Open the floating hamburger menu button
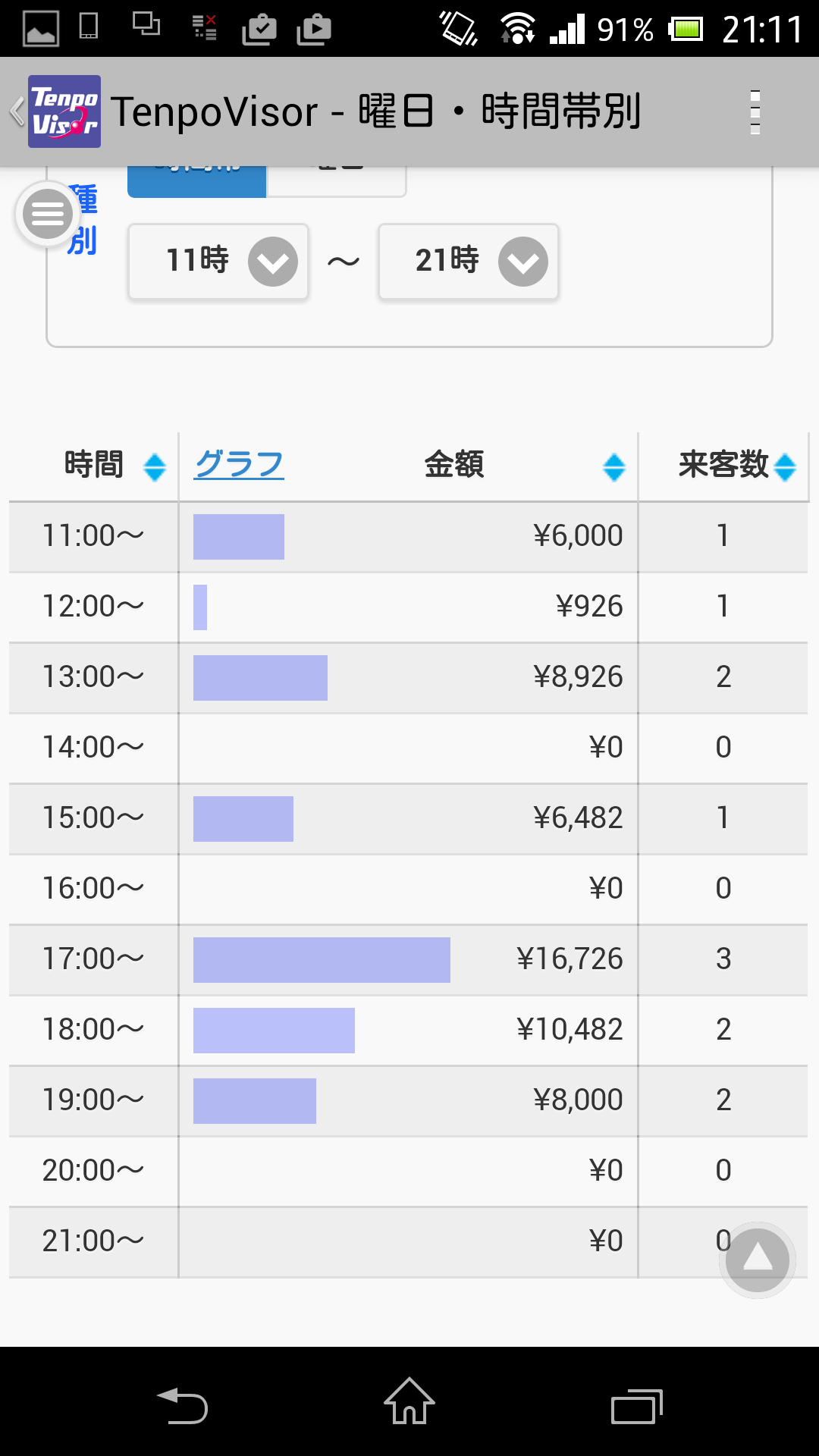The width and height of the screenshot is (819, 1456). coord(48,215)
